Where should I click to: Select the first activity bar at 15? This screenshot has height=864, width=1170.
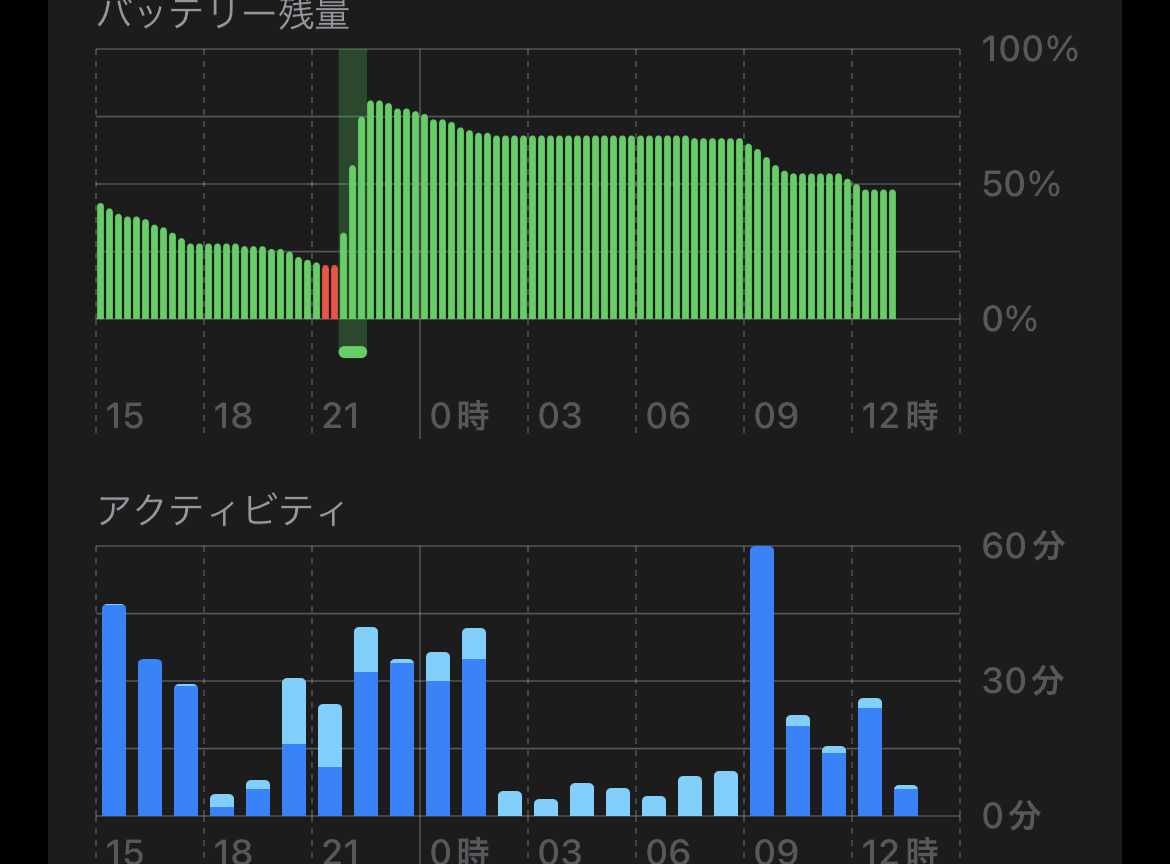tap(113, 710)
